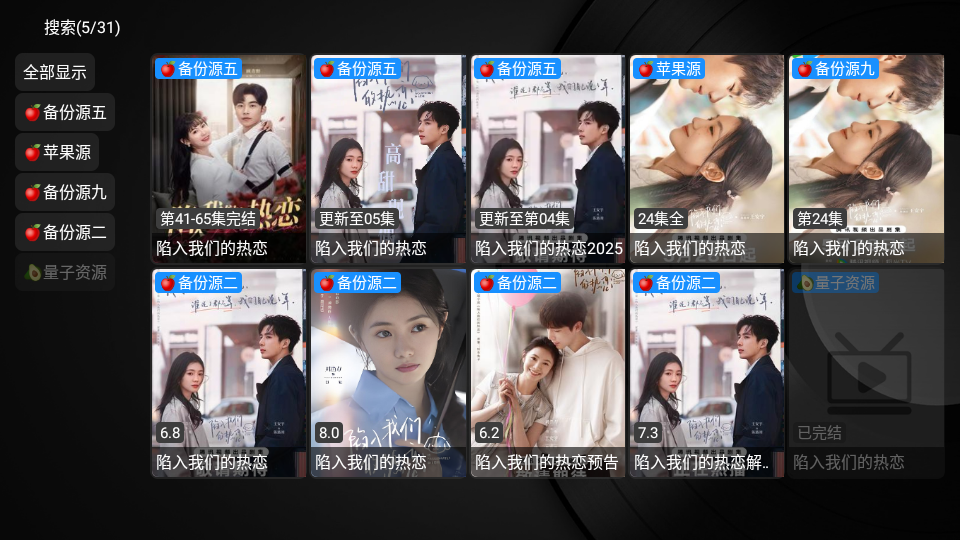The height and width of the screenshot is (540, 960).
Task: Open the result rated 7.3
Action: [x=706, y=372]
